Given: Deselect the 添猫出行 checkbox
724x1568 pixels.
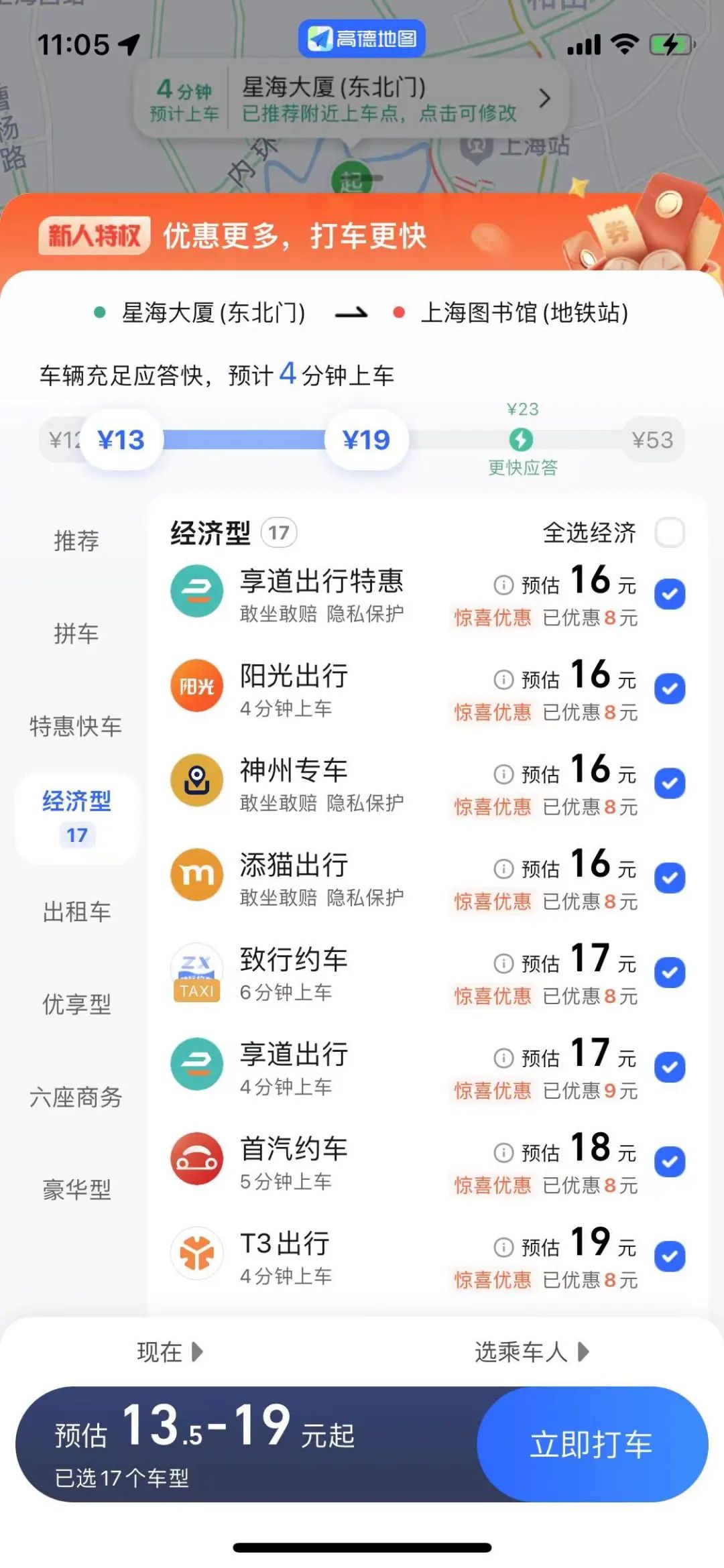Looking at the screenshot, I should coord(670,878).
